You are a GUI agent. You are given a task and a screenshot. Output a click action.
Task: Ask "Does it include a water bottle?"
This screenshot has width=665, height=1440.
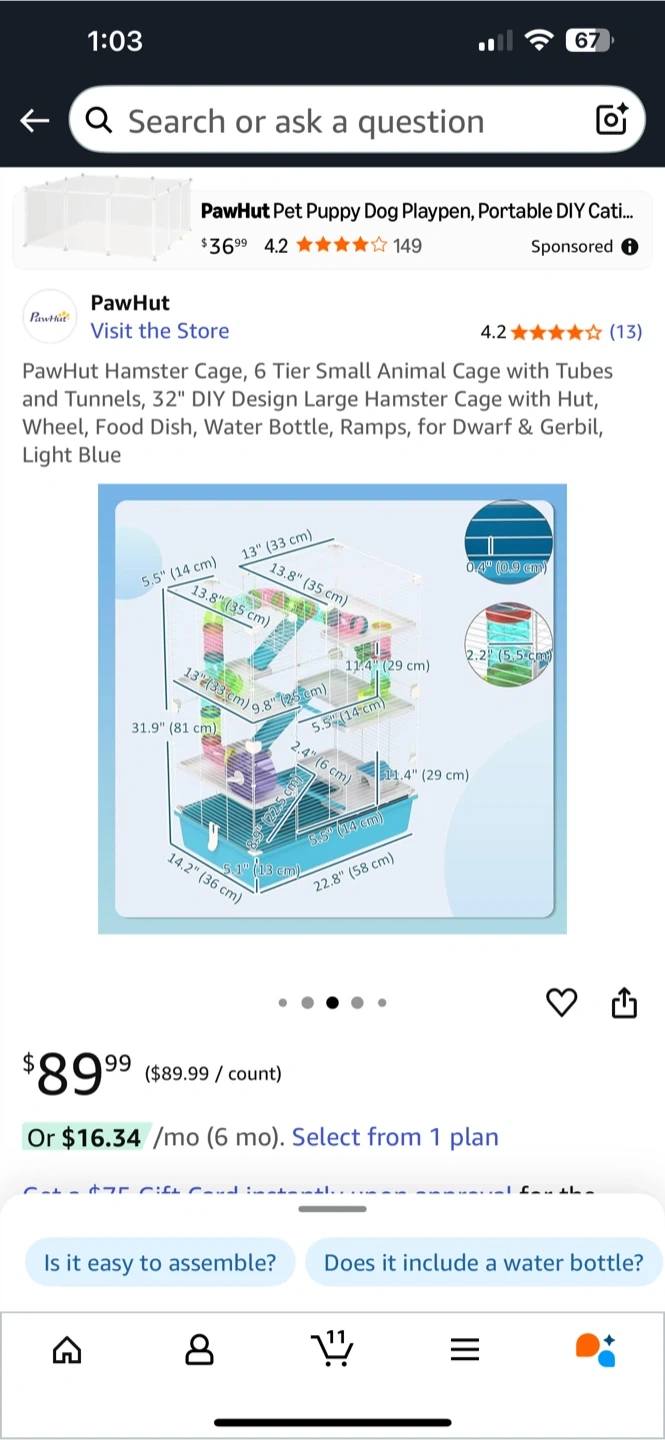click(483, 1262)
